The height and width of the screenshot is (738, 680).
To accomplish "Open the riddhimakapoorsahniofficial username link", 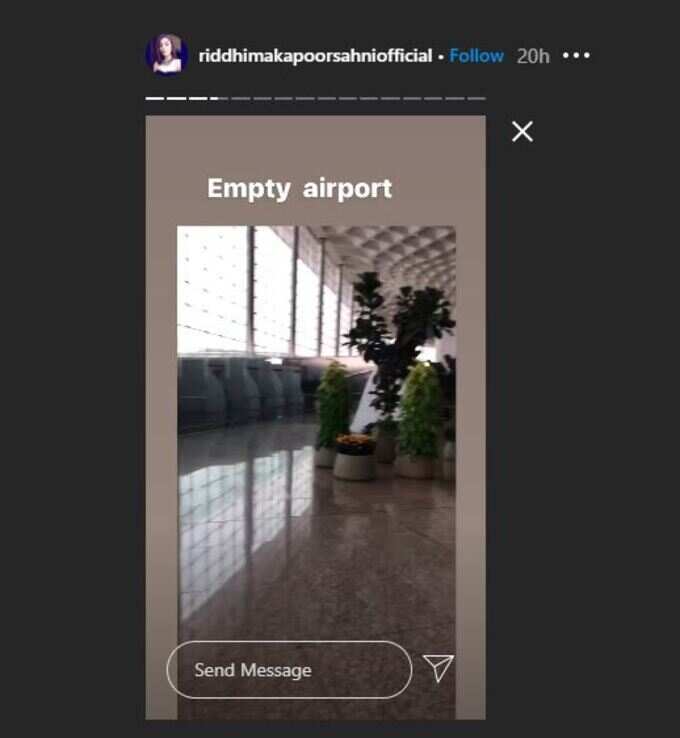I will point(313,56).
